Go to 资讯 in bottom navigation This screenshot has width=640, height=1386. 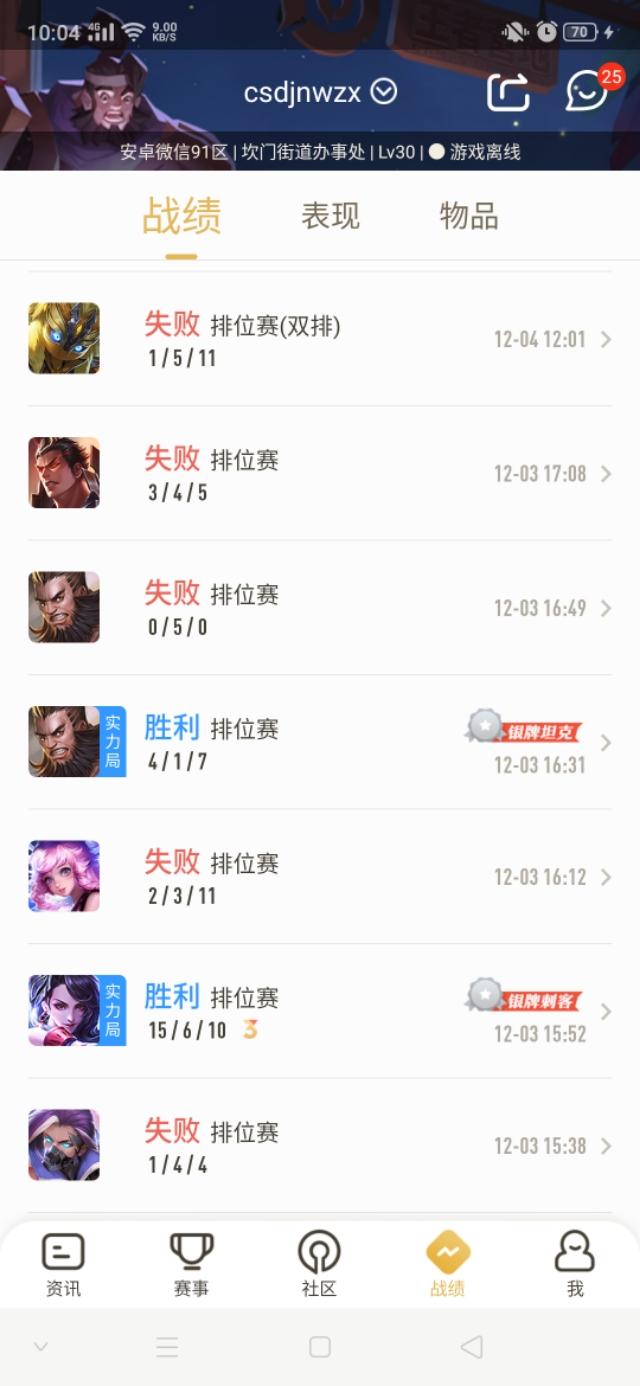pyautogui.click(x=63, y=1264)
